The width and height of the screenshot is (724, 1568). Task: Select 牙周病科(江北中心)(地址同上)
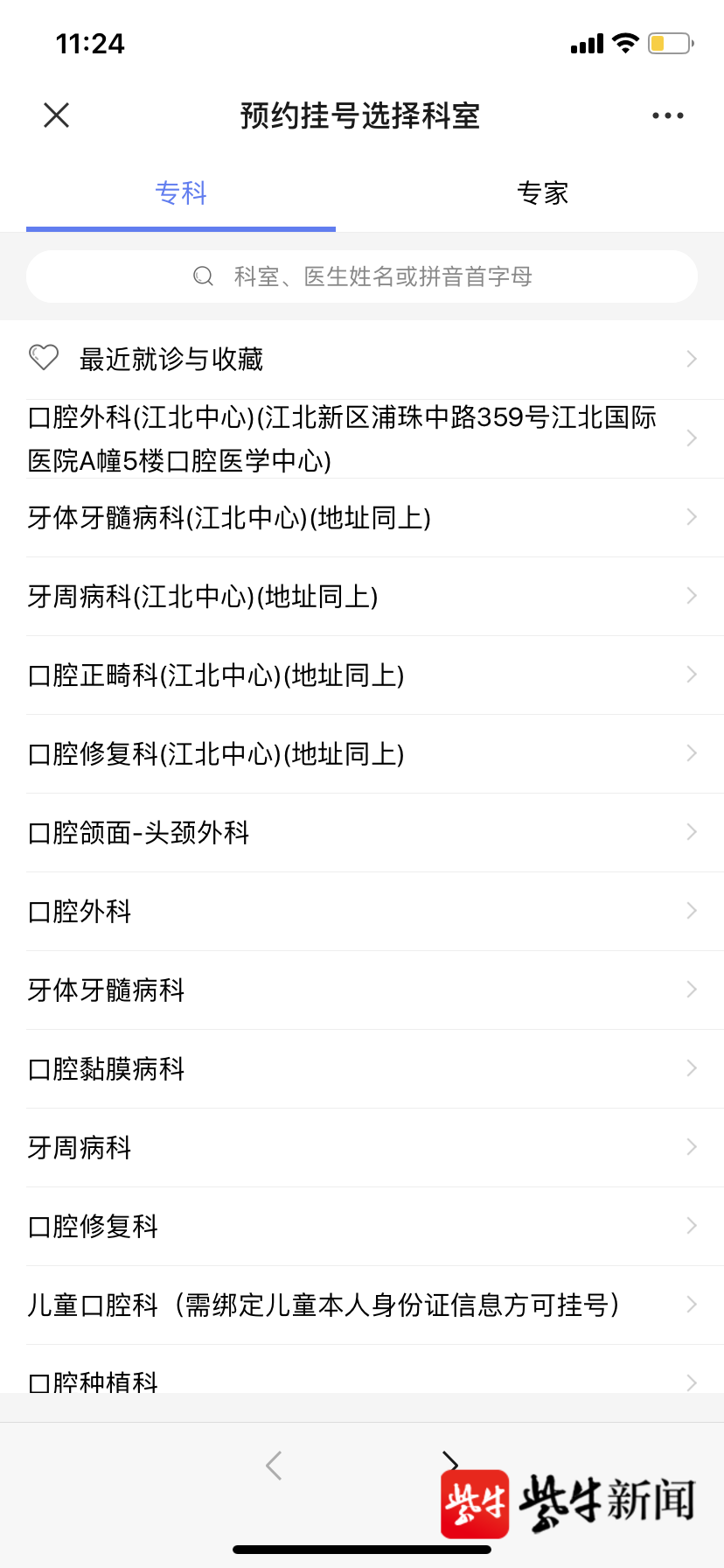click(362, 597)
